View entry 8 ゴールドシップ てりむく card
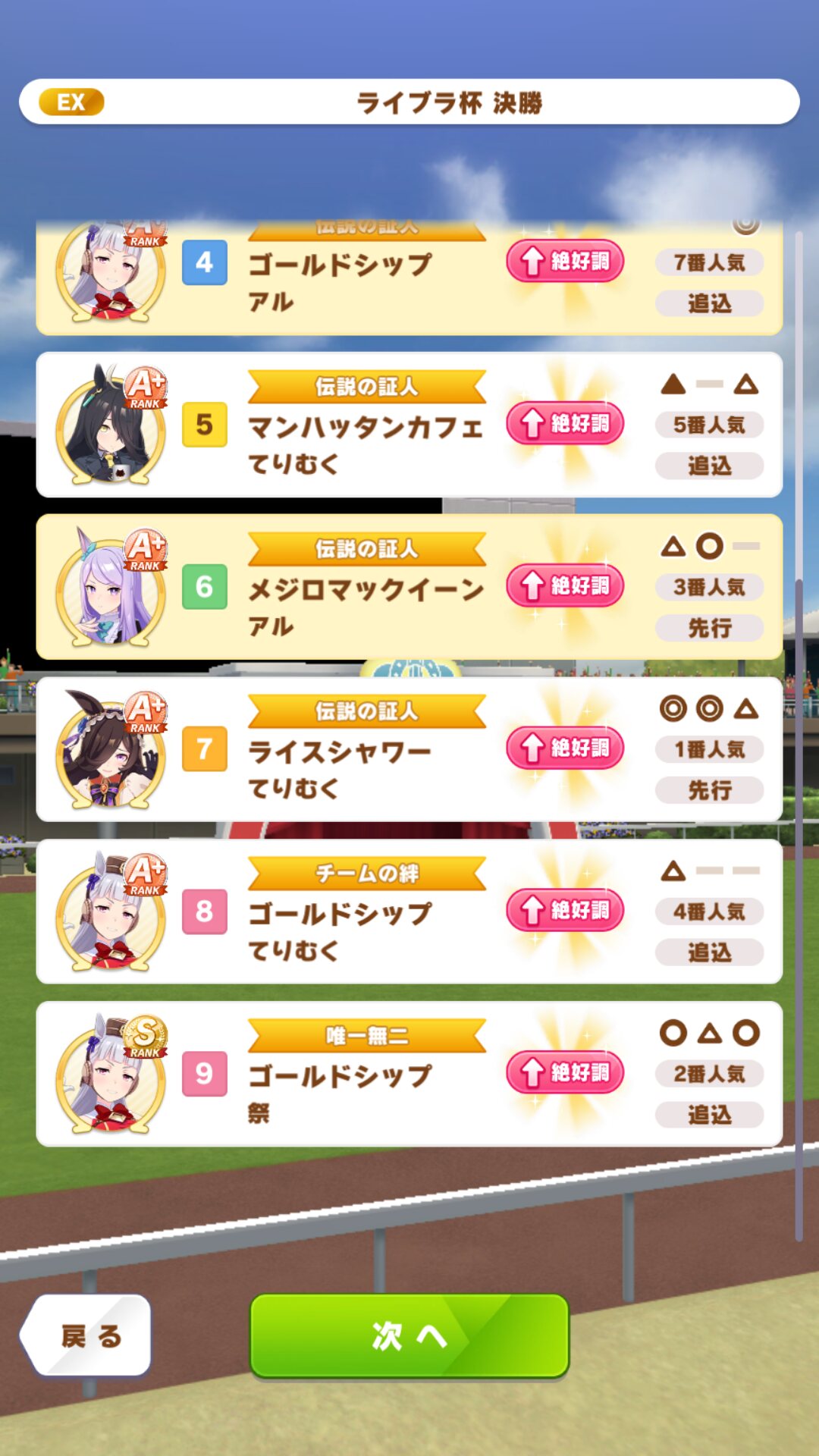Image resolution: width=819 pixels, height=1456 pixels. tap(409, 912)
